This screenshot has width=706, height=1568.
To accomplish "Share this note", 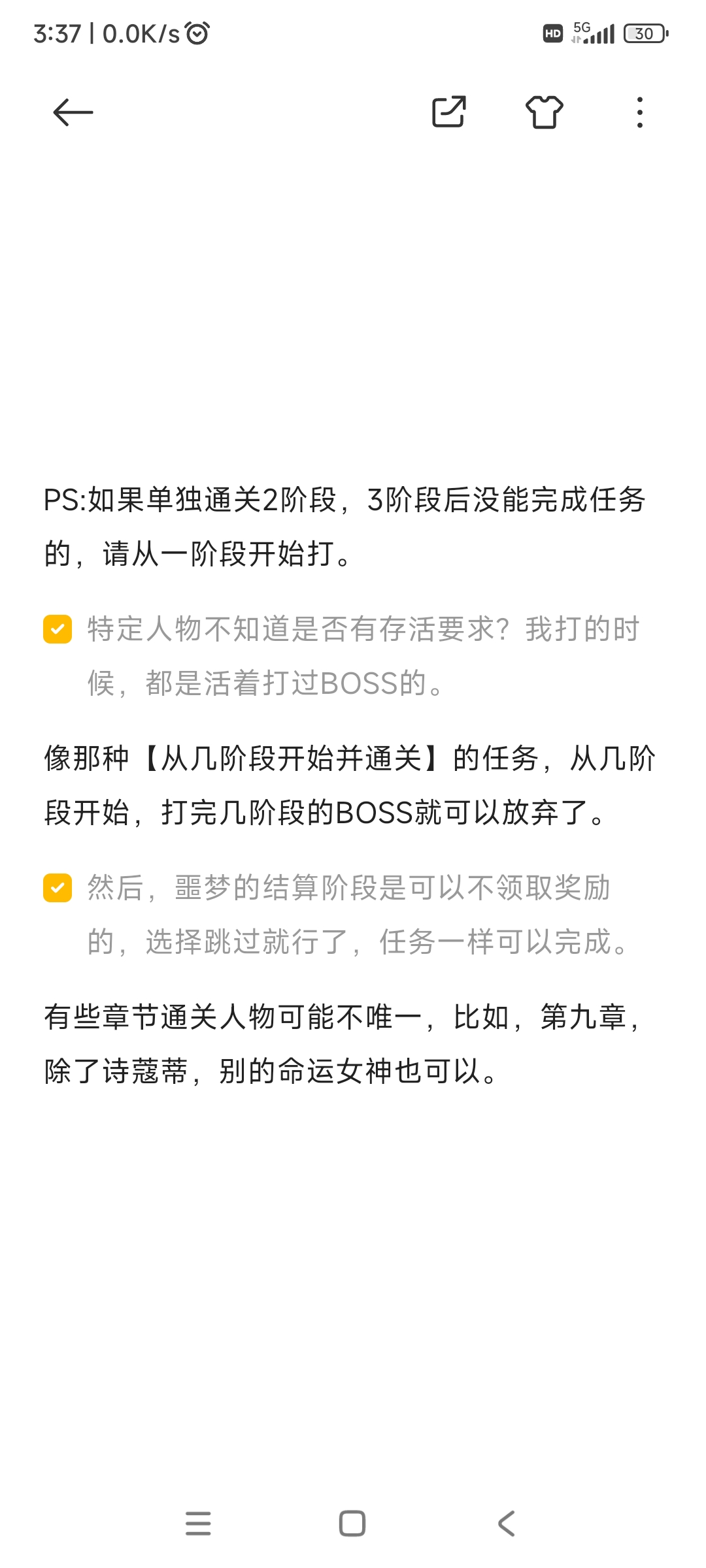I will pyautogui.click(x=448, y=112).
